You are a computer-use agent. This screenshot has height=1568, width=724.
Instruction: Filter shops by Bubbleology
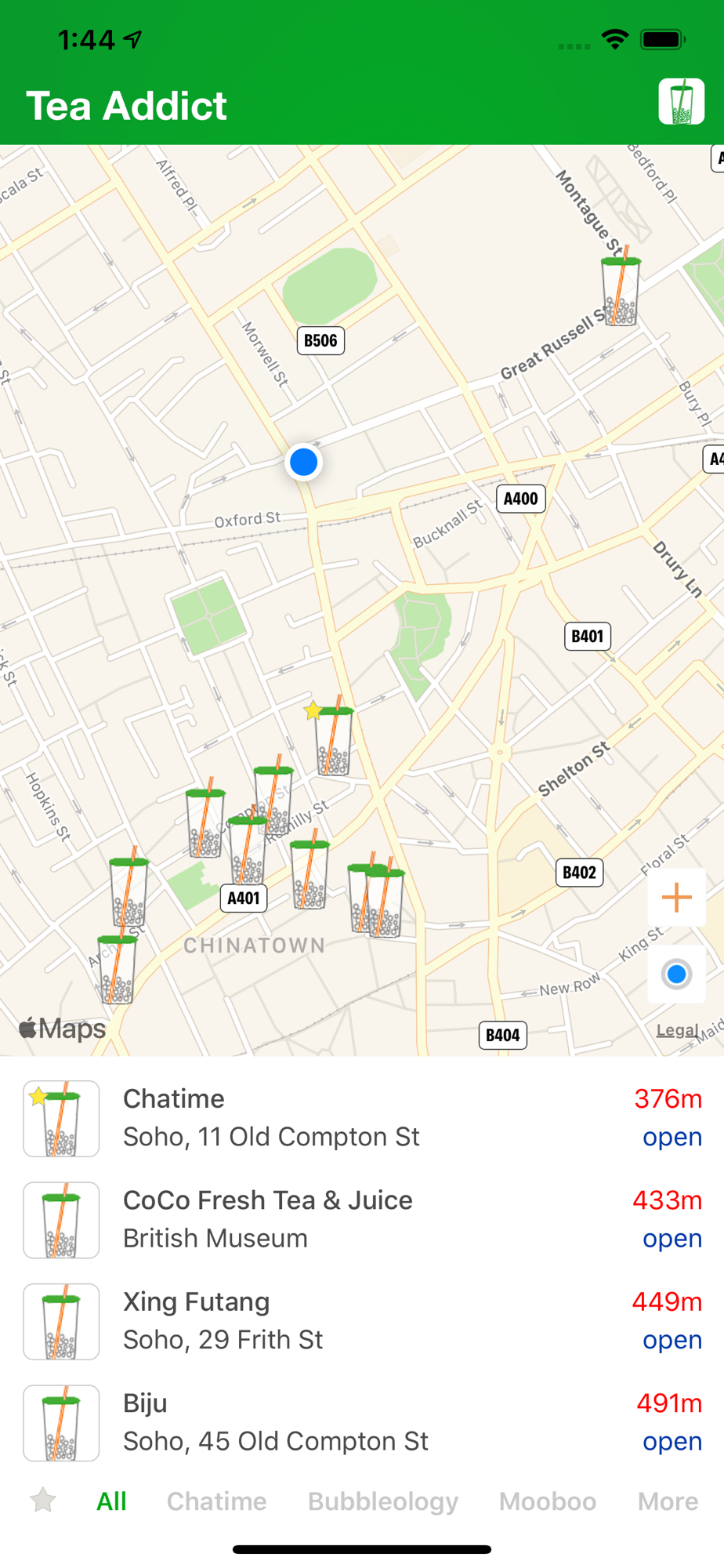(382, 1501)
